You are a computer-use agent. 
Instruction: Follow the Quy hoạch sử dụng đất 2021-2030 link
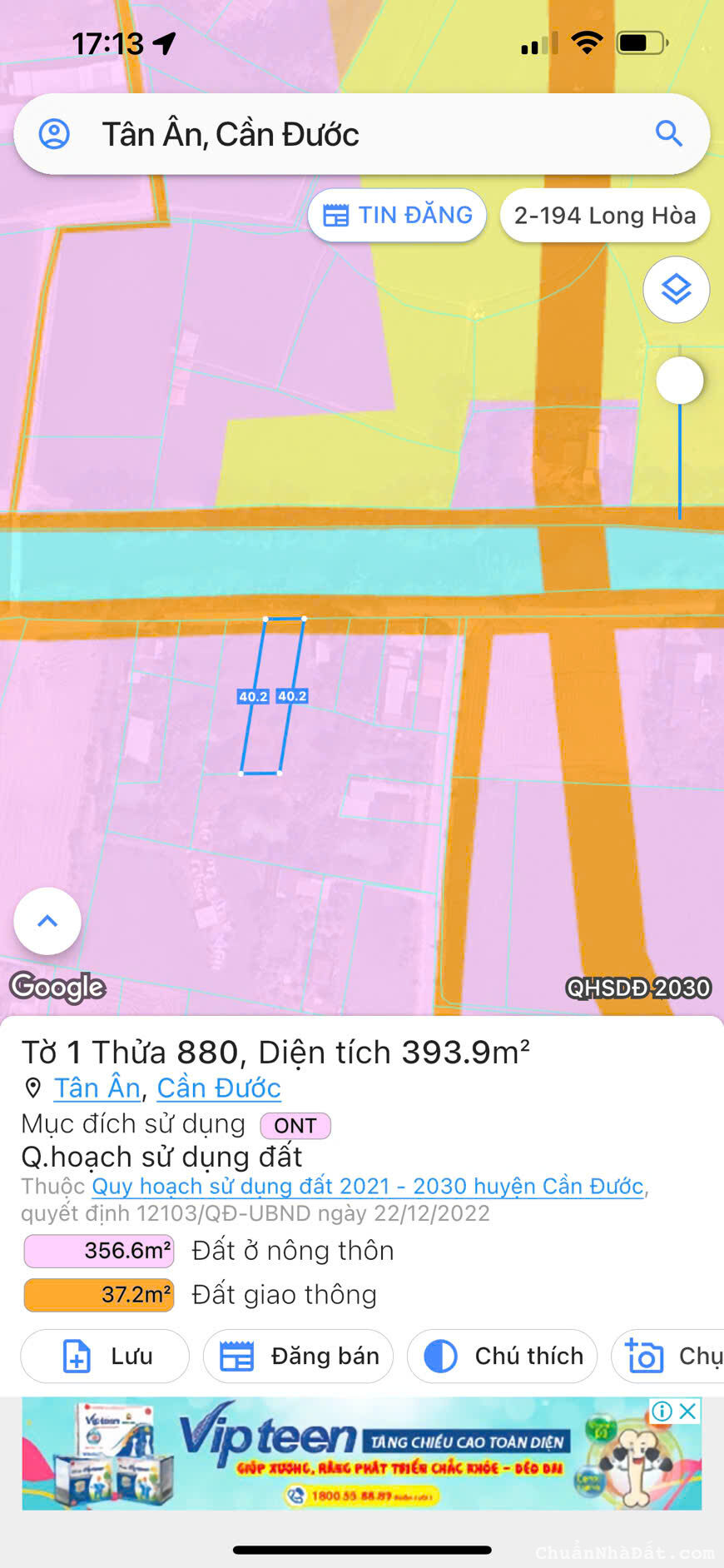[366, 1186]
